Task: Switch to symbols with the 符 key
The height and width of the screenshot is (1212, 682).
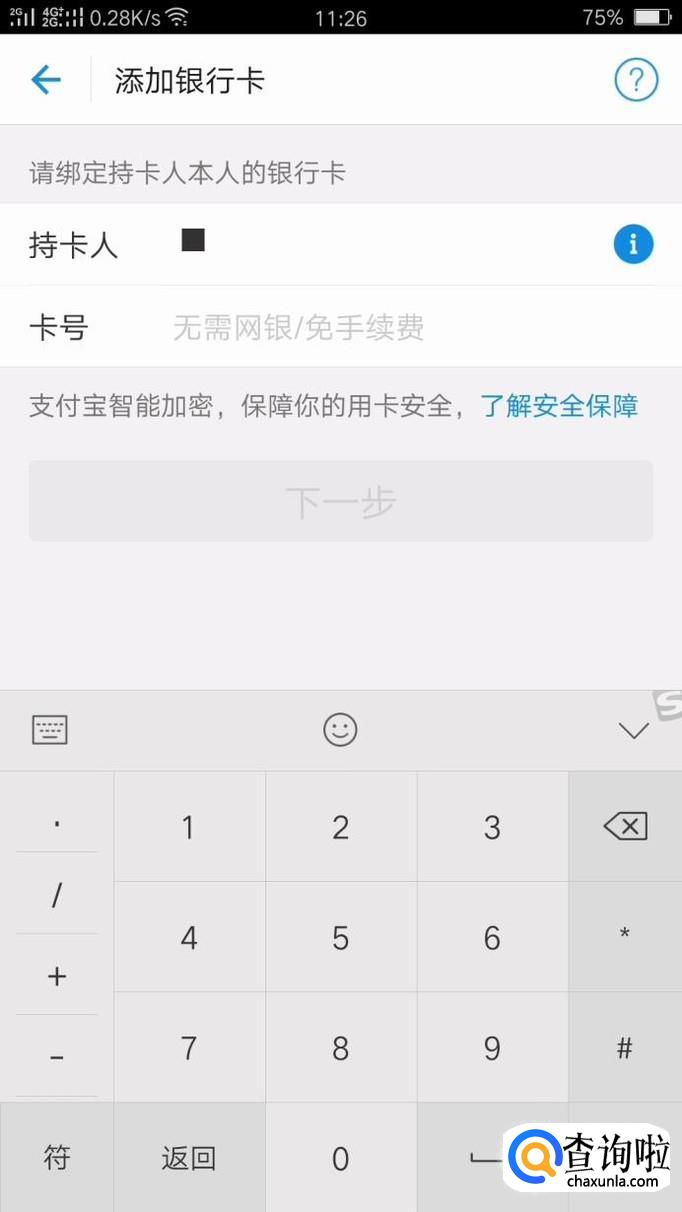Action: [57, 1158]
